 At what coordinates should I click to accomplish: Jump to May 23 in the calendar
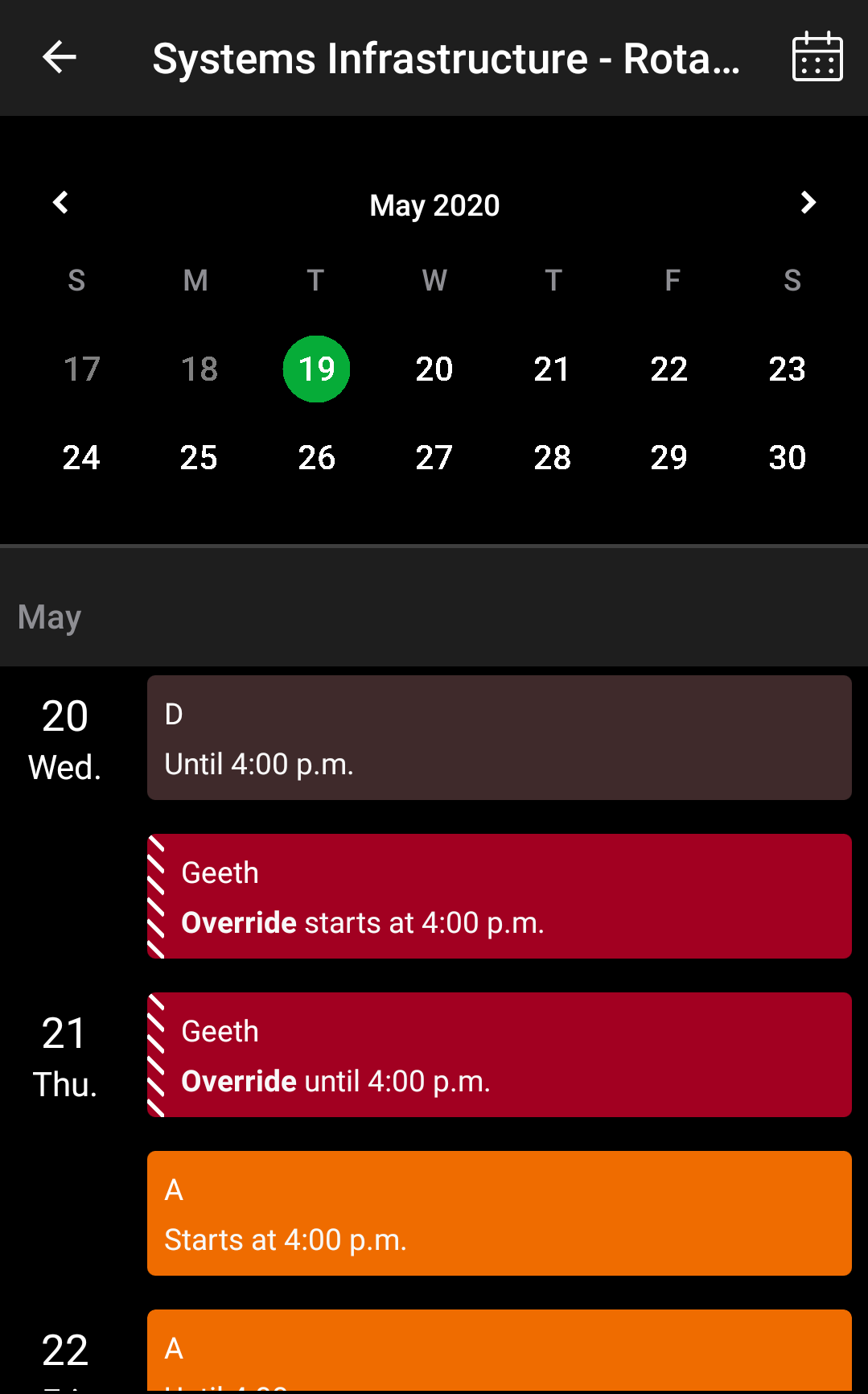[787, 369]
